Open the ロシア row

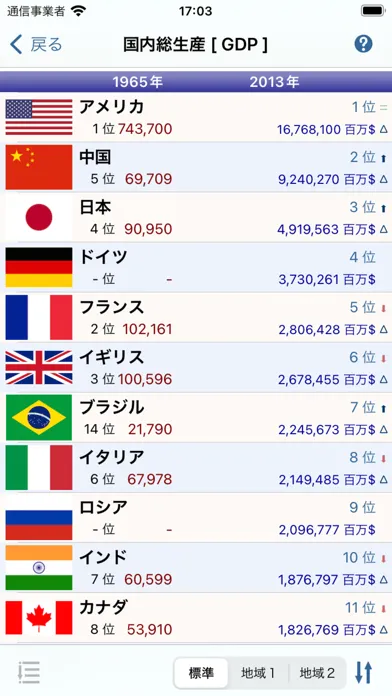pos(196,518)
